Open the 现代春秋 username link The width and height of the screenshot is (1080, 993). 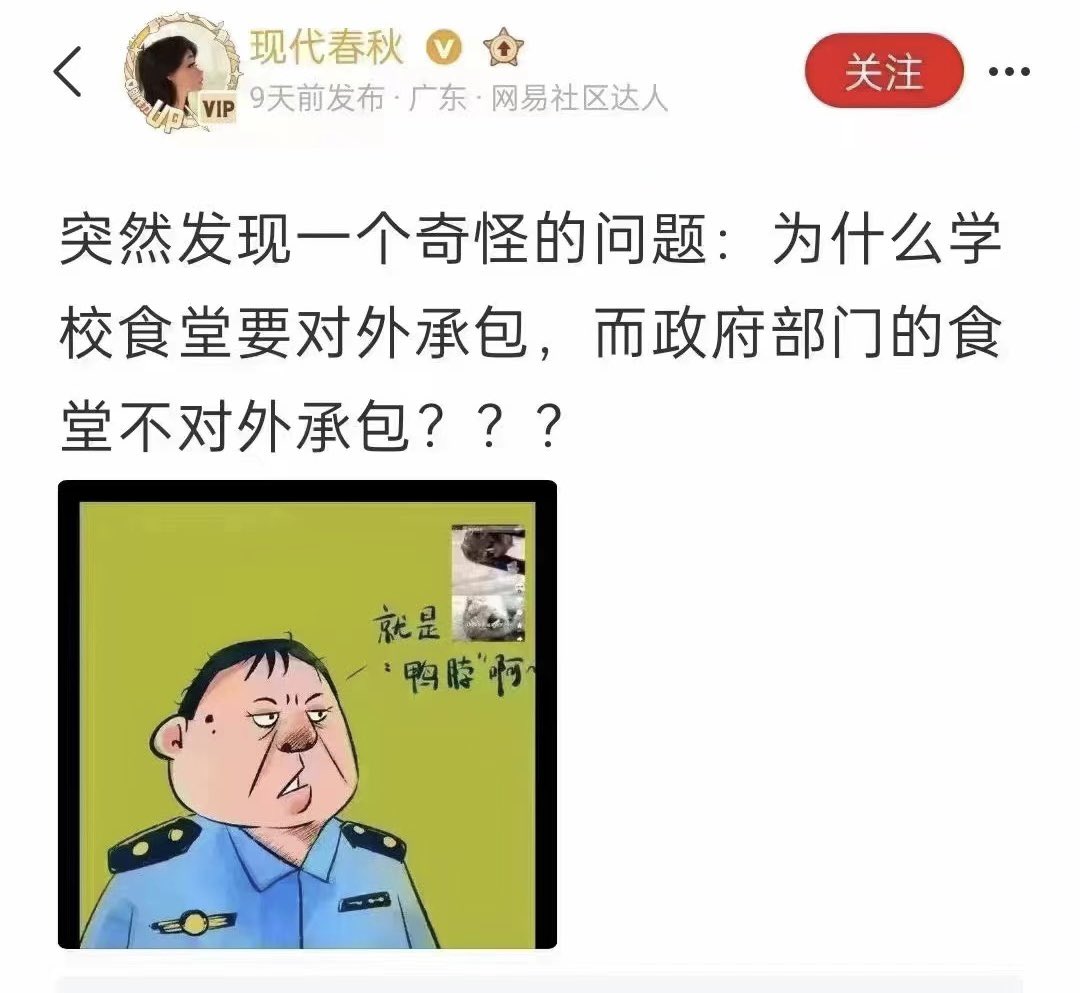tap(326, 47)
